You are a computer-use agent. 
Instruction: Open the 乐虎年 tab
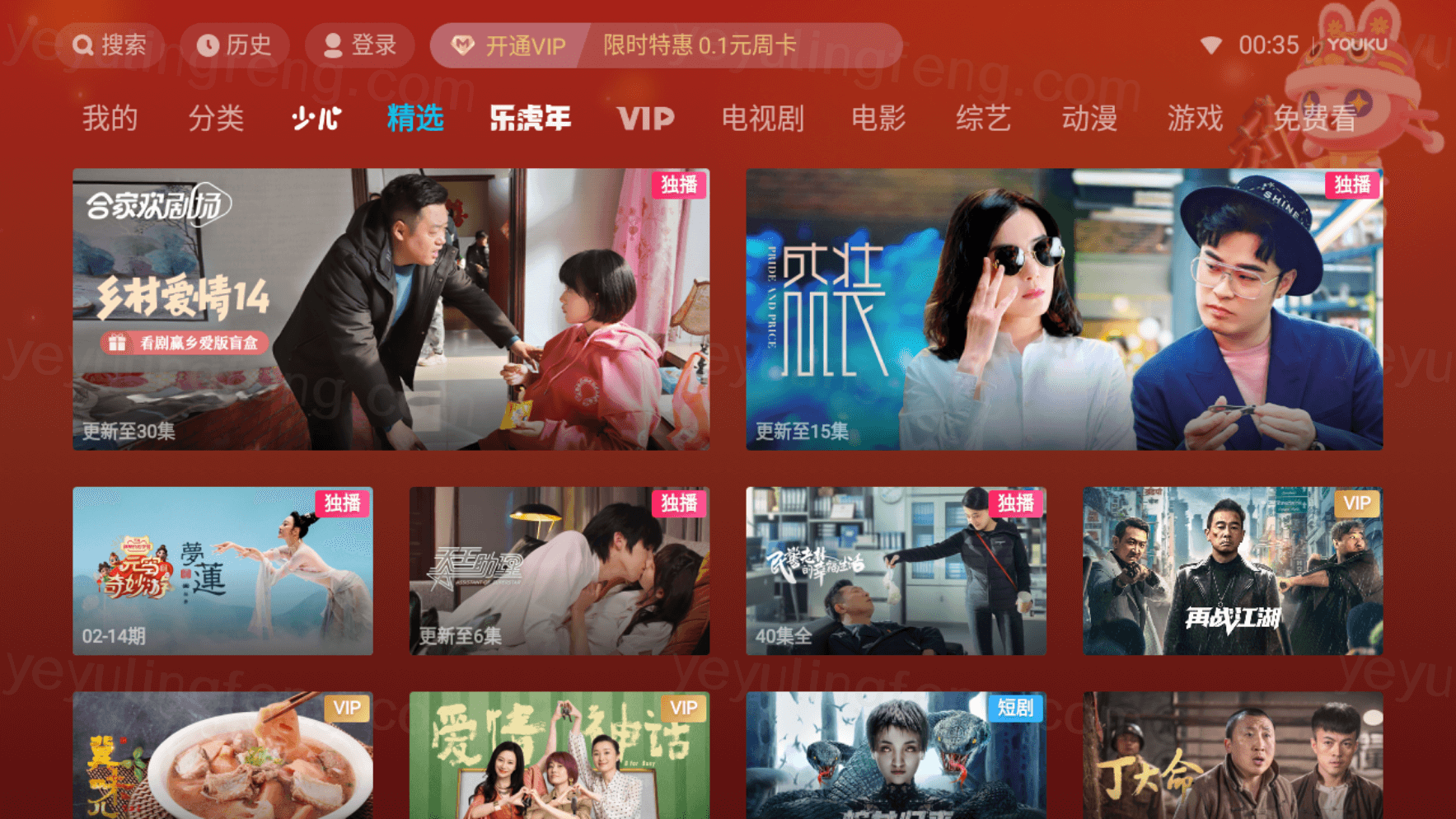(530, 119)
